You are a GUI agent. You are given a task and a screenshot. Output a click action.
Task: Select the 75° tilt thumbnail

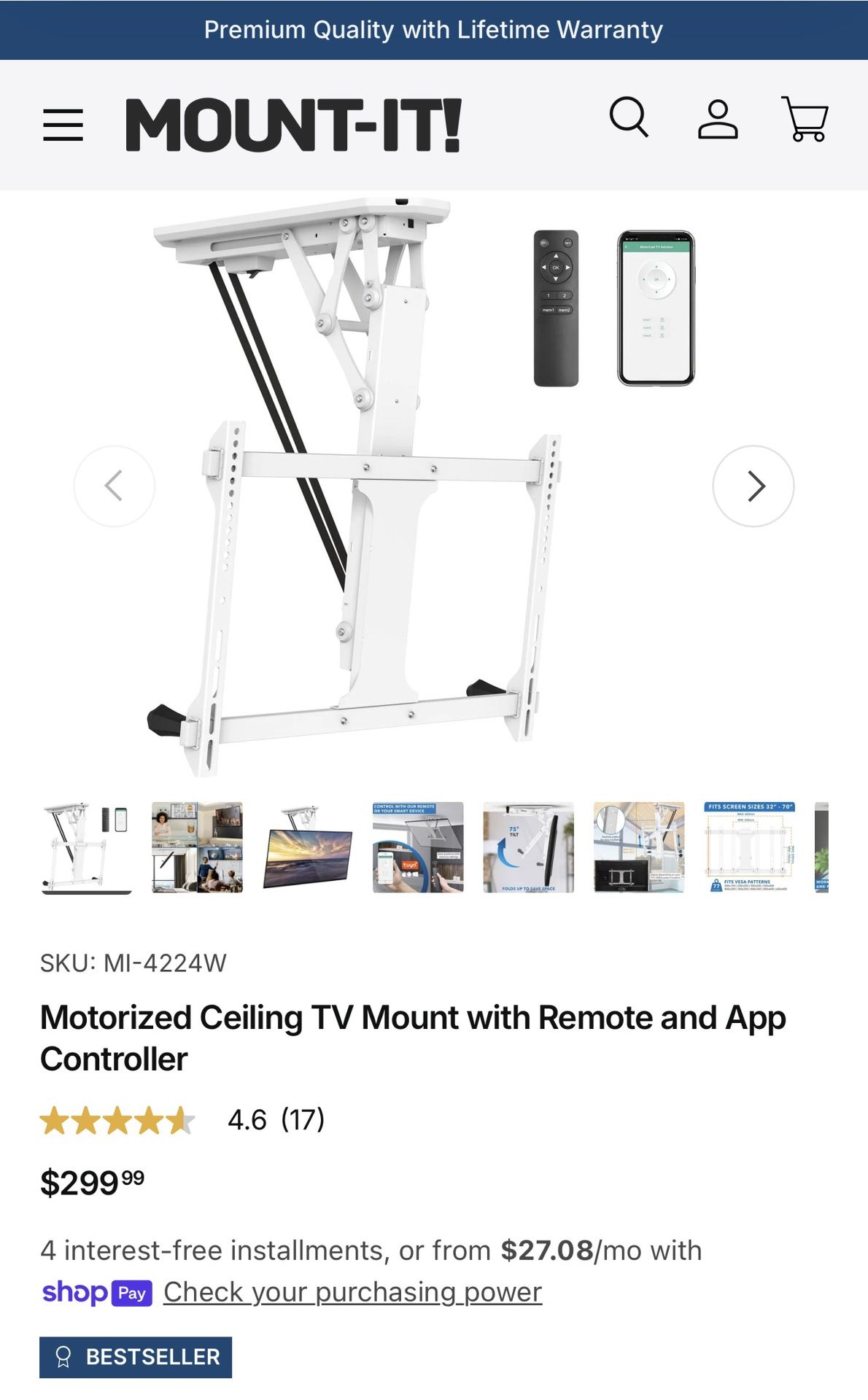coord(528,847)
